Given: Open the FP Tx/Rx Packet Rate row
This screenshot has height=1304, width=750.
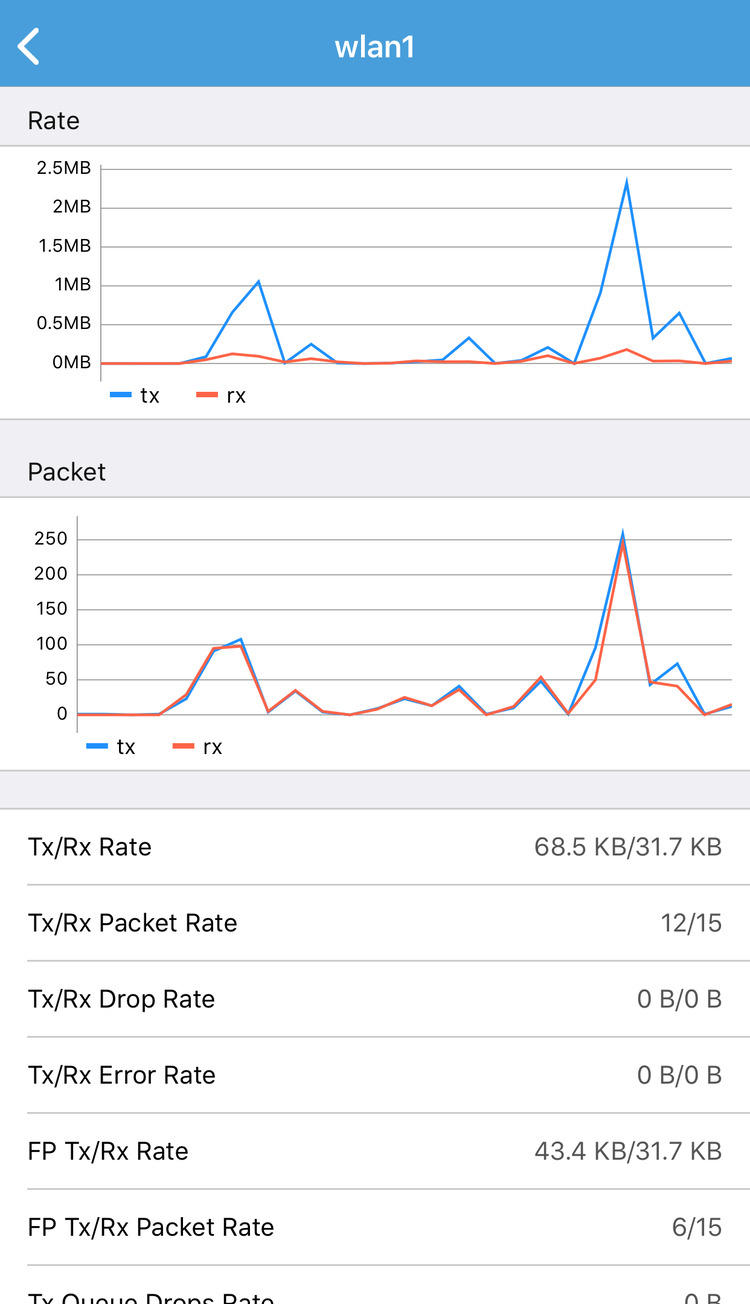Looking at the screenshot, I should pos(375,1226).
